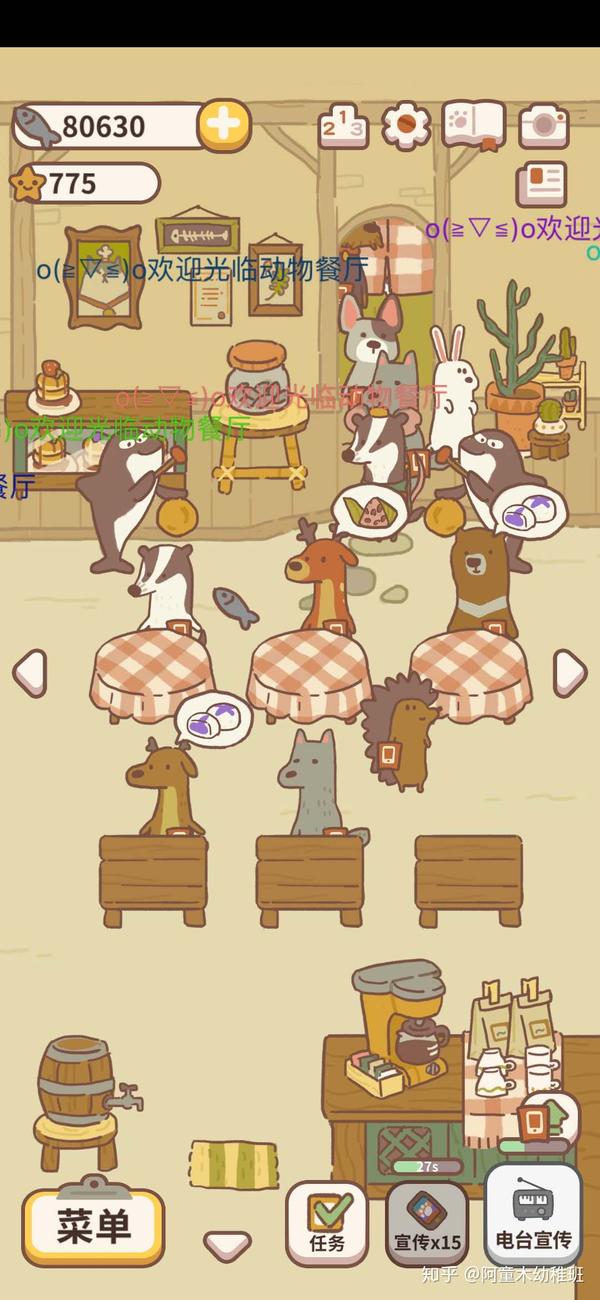Open the newspaper icon below the camera
Screen dimensions: 600x1300
tap(541, 184)
